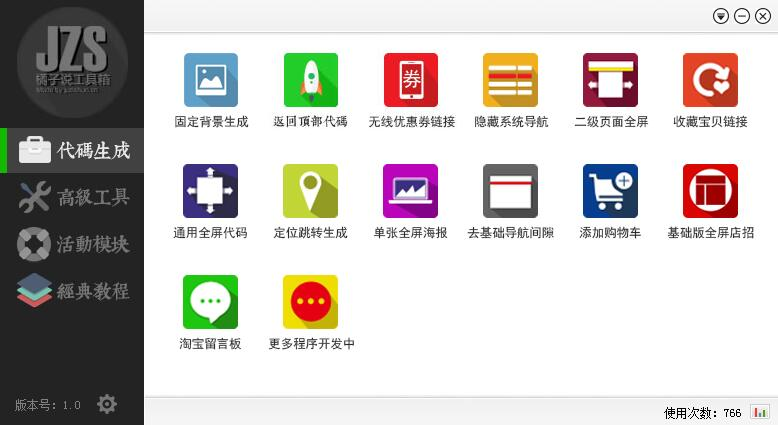This screenshot has width=778, height=425.
Task: Open settings gear next to version number
Action: 107,404
